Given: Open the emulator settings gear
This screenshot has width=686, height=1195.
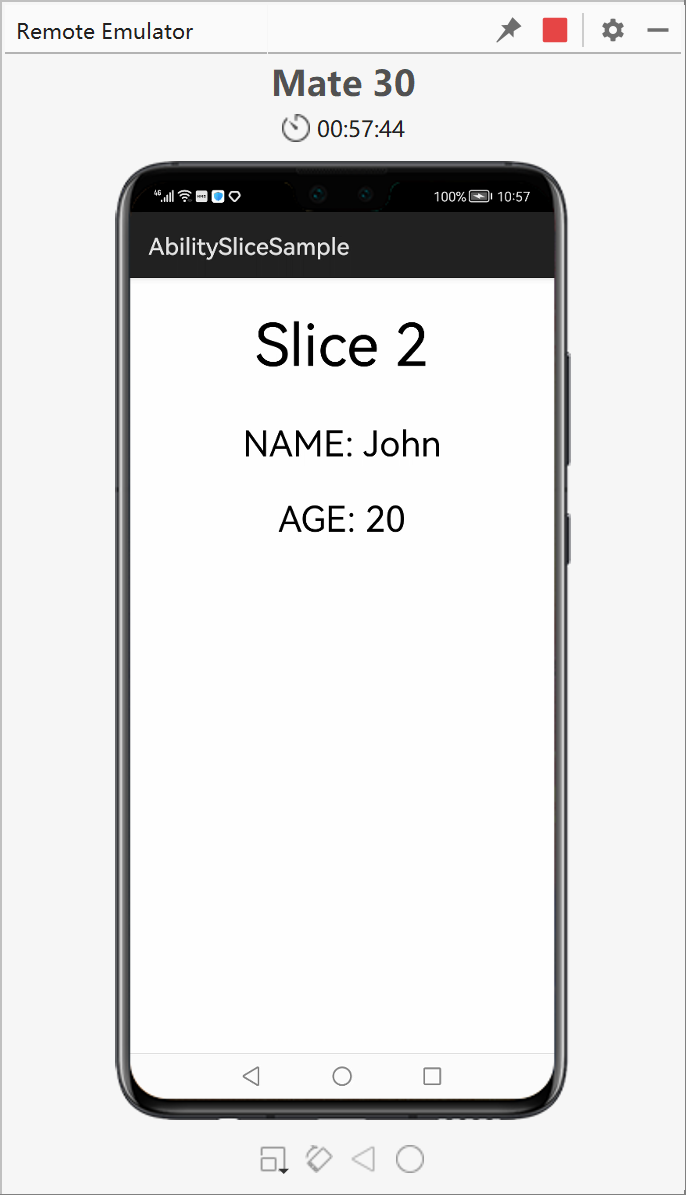Looking at the screenshot, I should [x=613, y=31].
